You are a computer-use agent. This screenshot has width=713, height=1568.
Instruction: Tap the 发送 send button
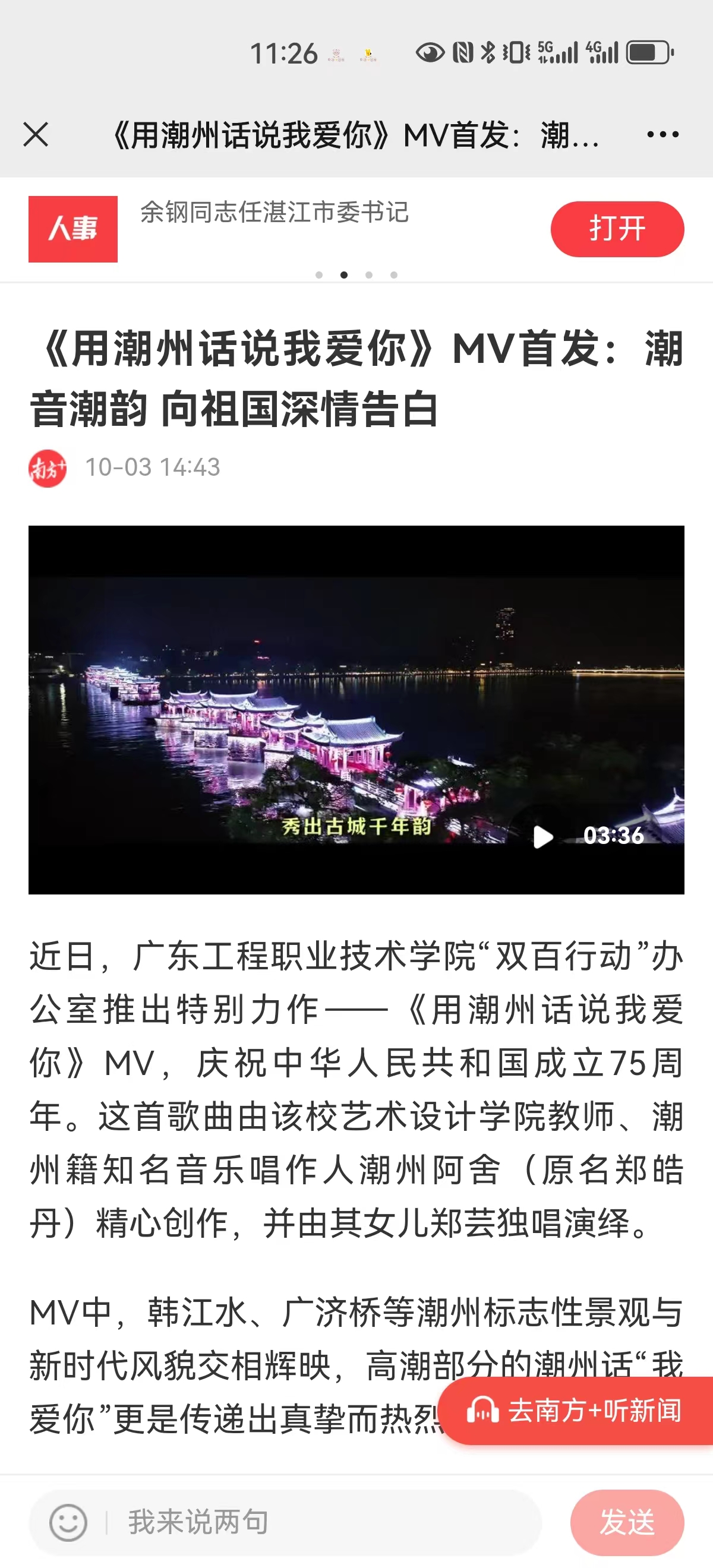click(627, 1522)
